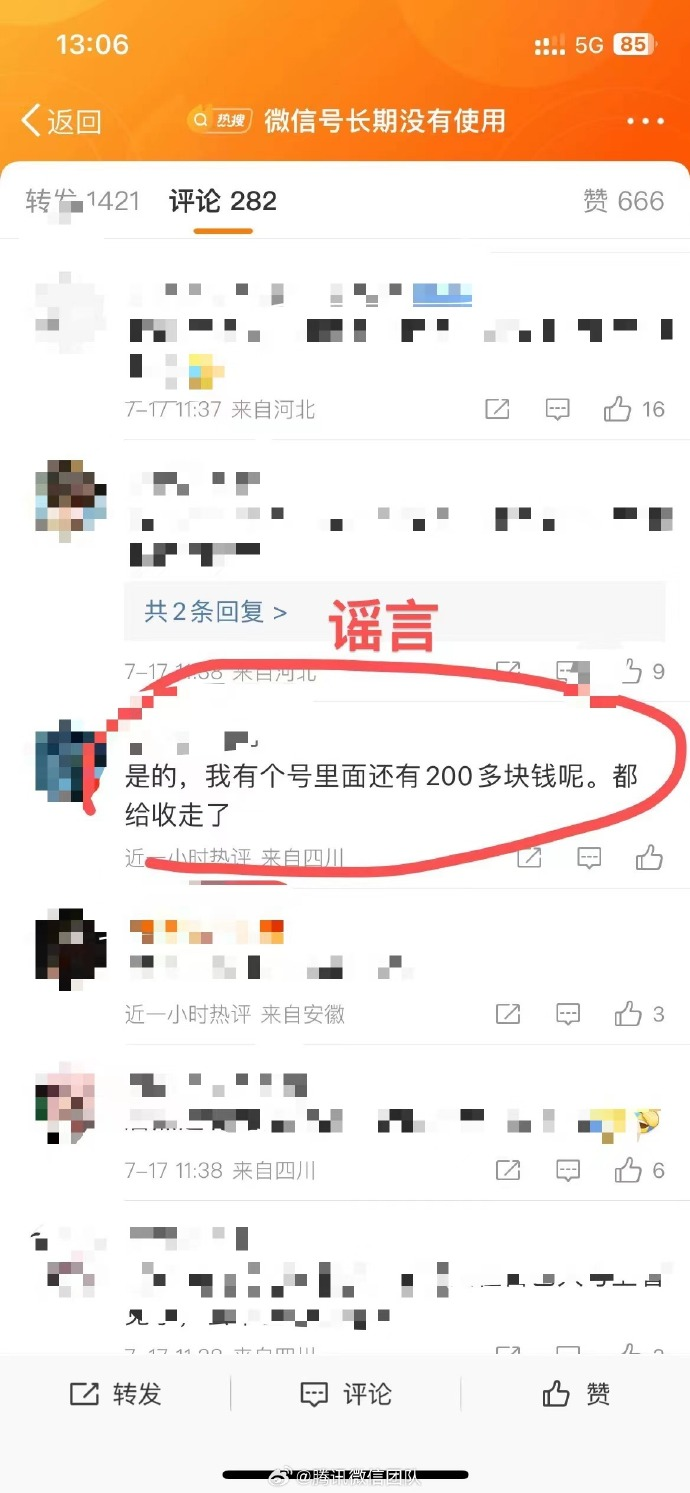Image resolution: width=690 pixels, height=1493 pixels.
Task: Reply to the comment about 200多块钱
Action: tap(589, 857)
